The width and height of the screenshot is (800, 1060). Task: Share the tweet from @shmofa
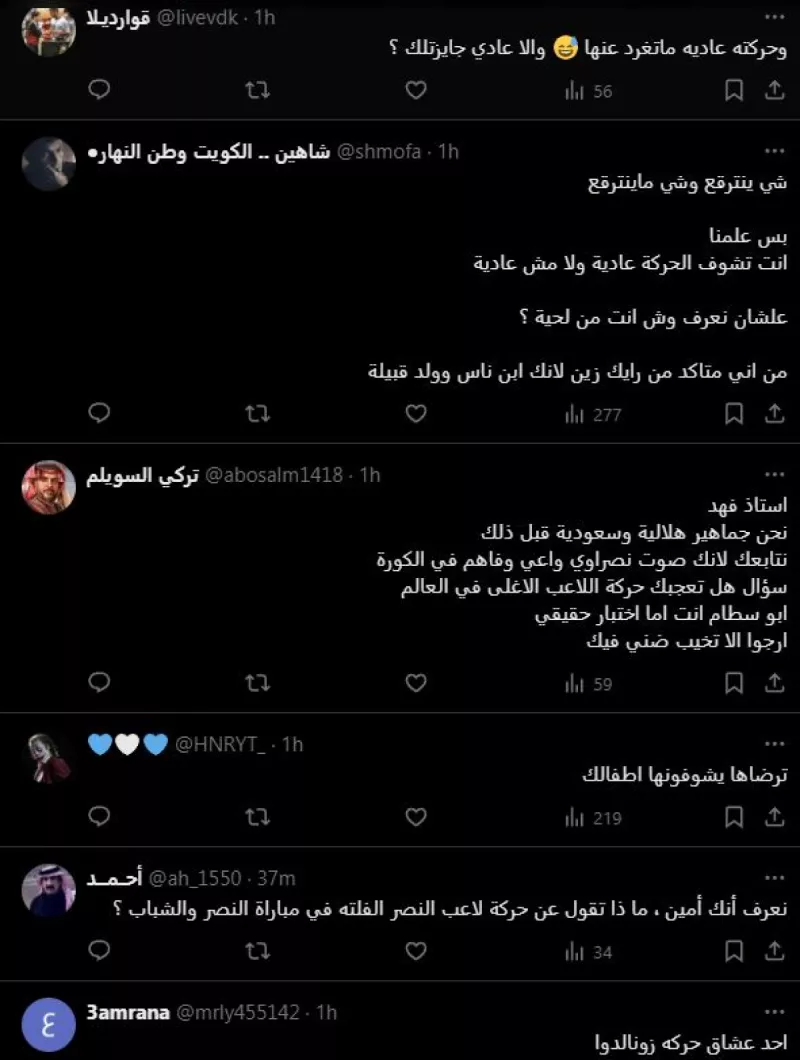click(x=774, y=414)
